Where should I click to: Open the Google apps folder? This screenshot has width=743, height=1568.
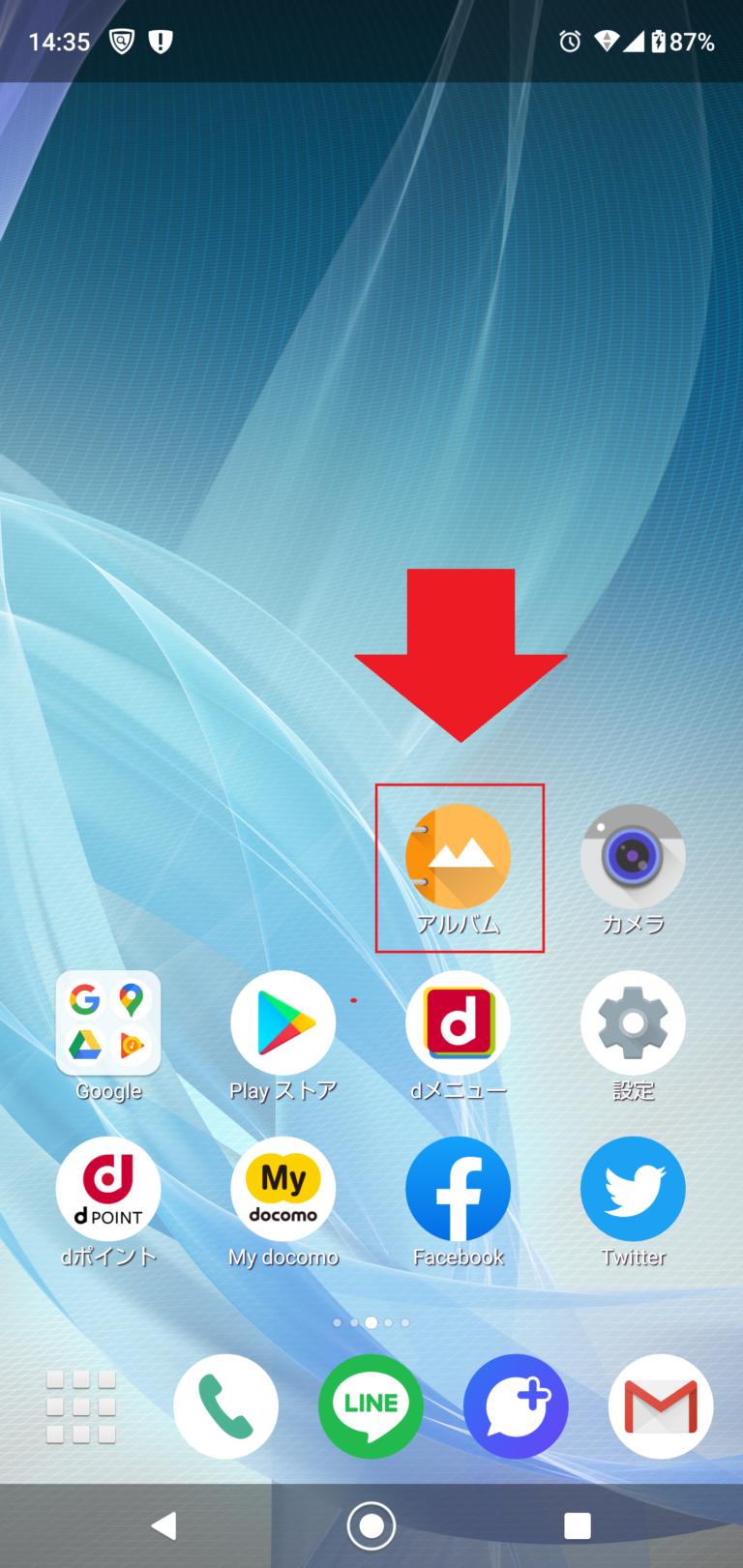click(108, 1023)
